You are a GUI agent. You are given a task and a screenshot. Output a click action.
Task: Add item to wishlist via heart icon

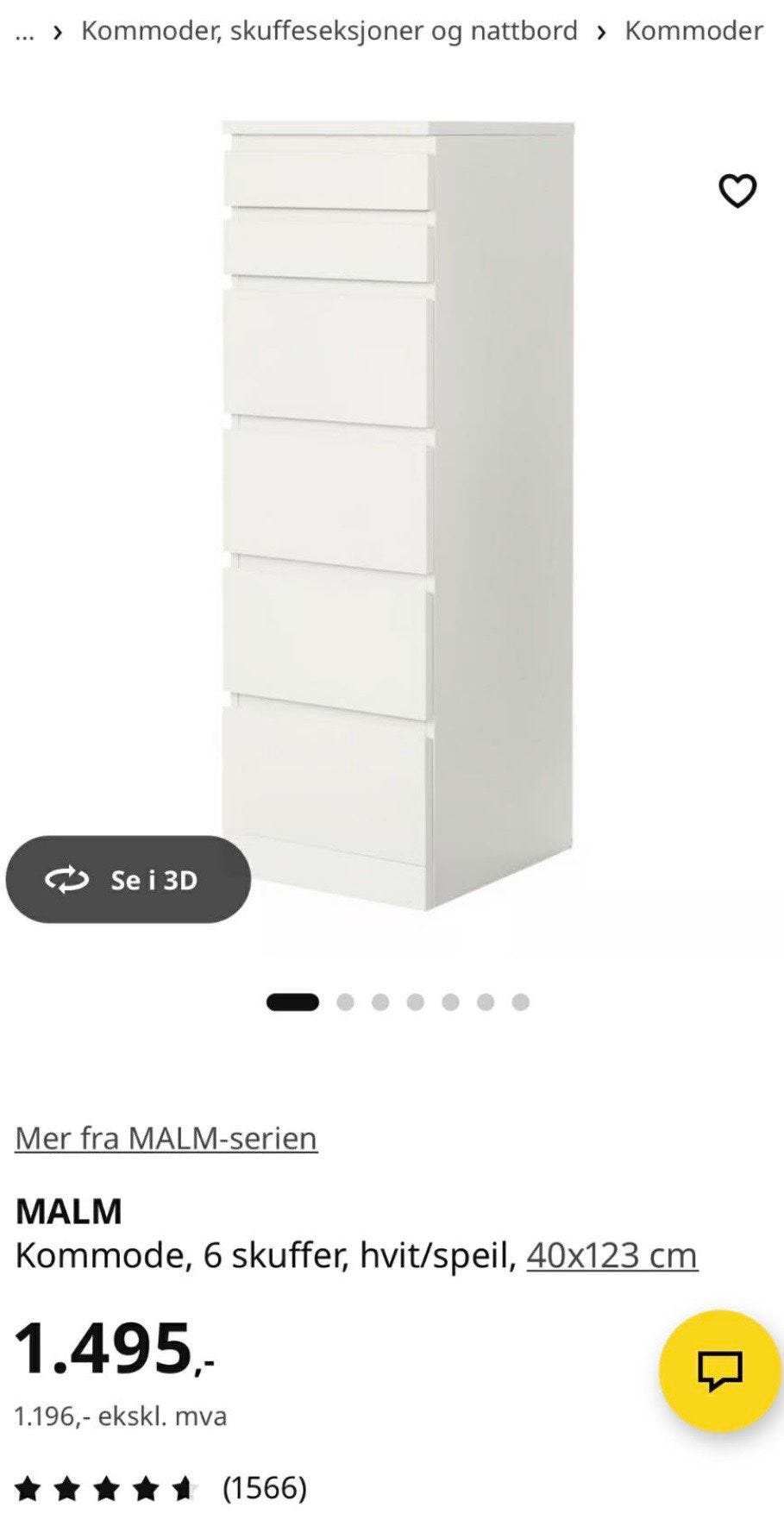(x=737, y=191)
